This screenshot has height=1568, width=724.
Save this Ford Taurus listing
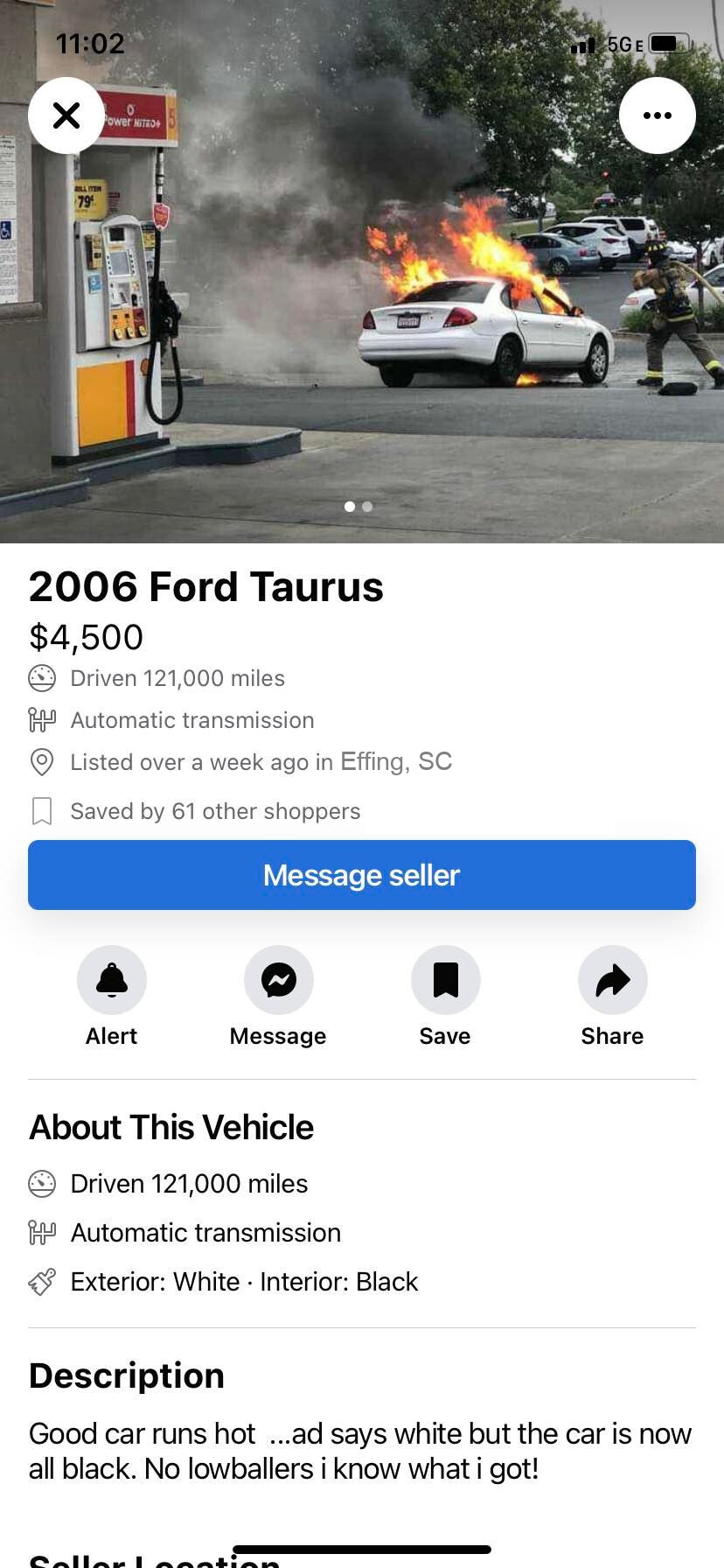coord(445,980)
